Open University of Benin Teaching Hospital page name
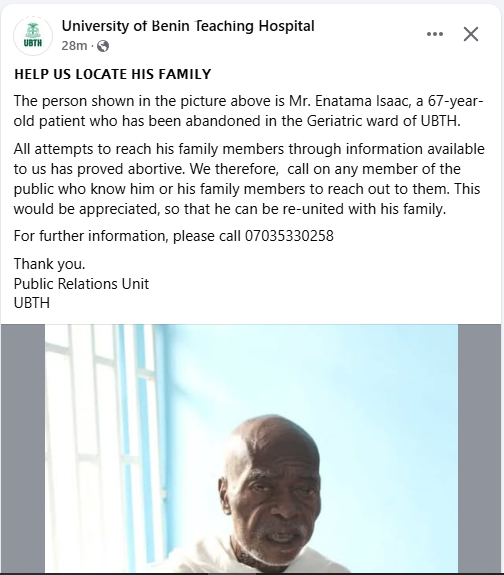 pos(188,26)
